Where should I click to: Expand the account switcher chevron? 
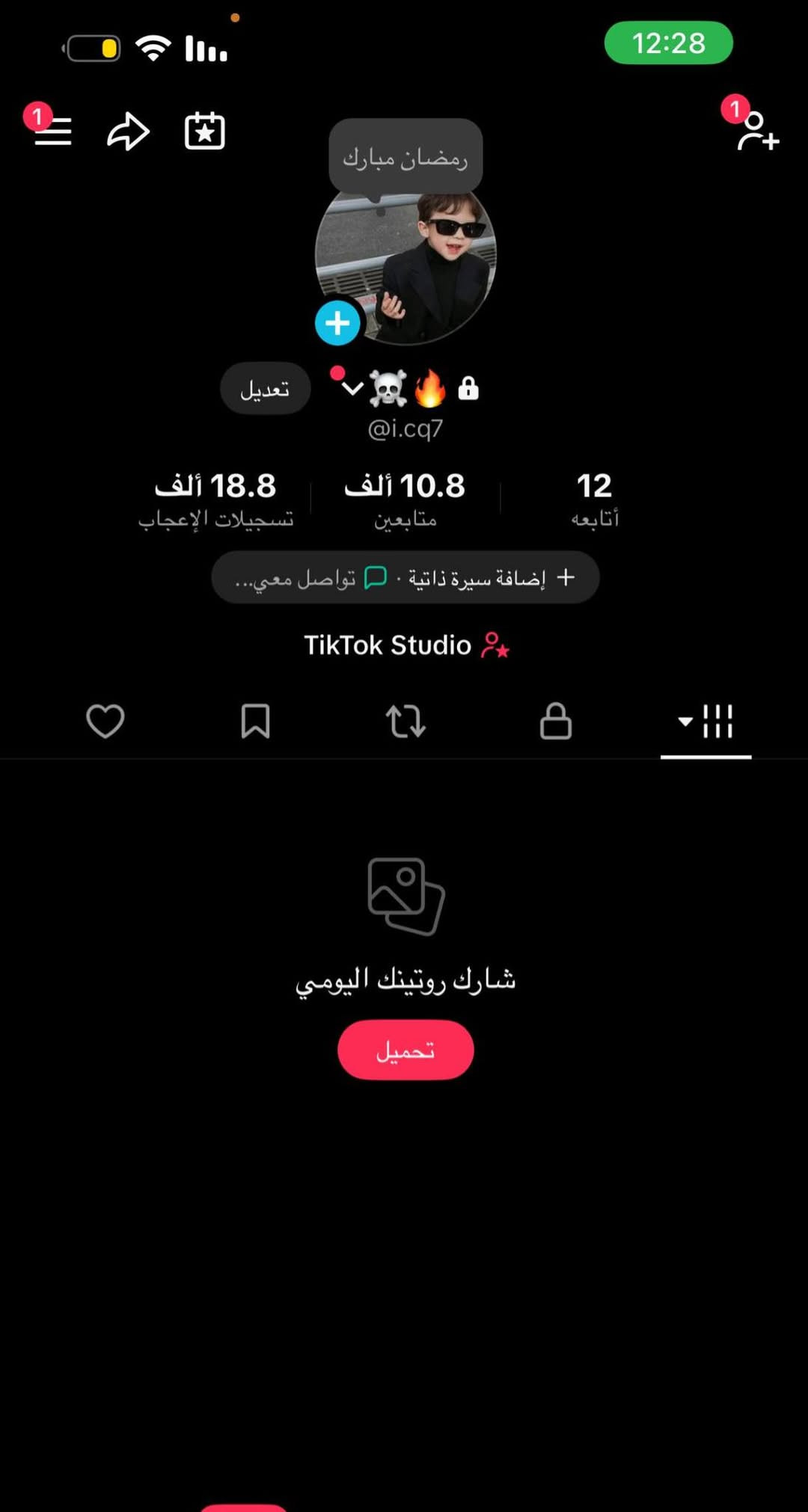point(352,389)
